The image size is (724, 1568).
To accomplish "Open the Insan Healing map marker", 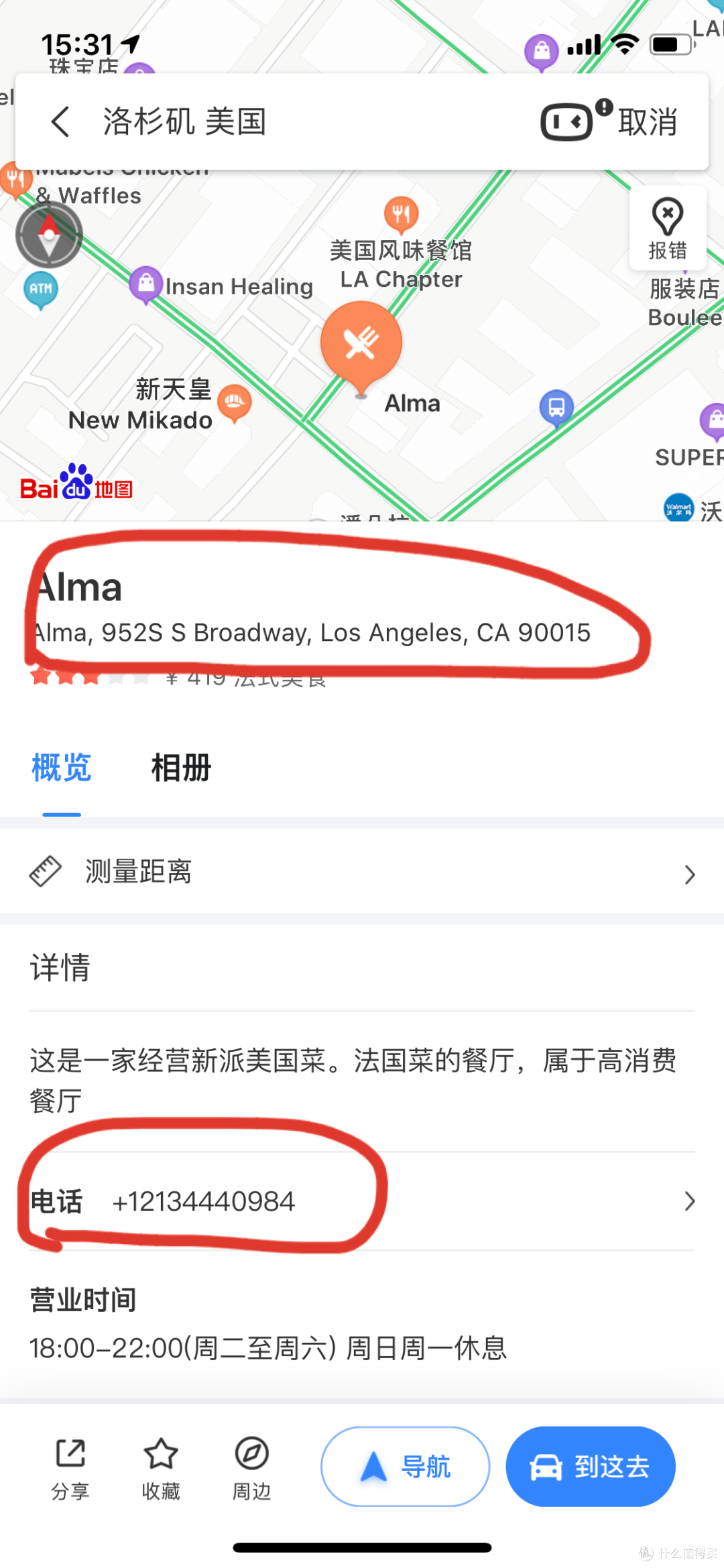I will pyautogui.click(x=146, y=285).
